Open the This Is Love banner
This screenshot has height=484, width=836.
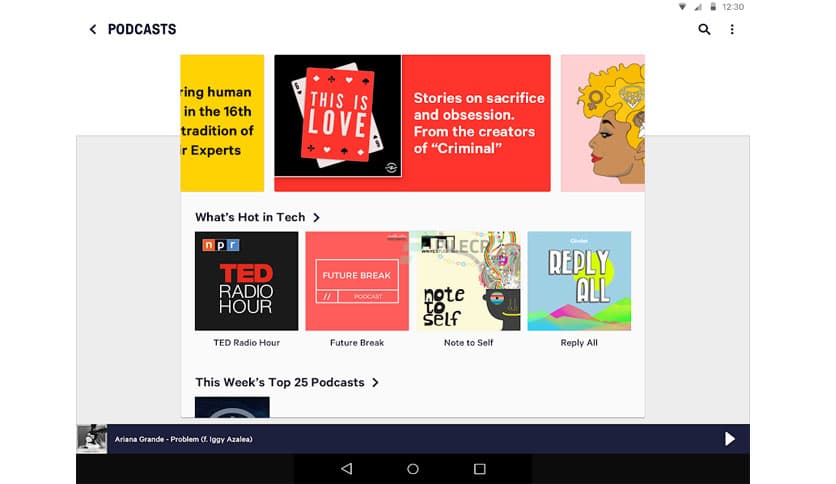pos(412,123)
